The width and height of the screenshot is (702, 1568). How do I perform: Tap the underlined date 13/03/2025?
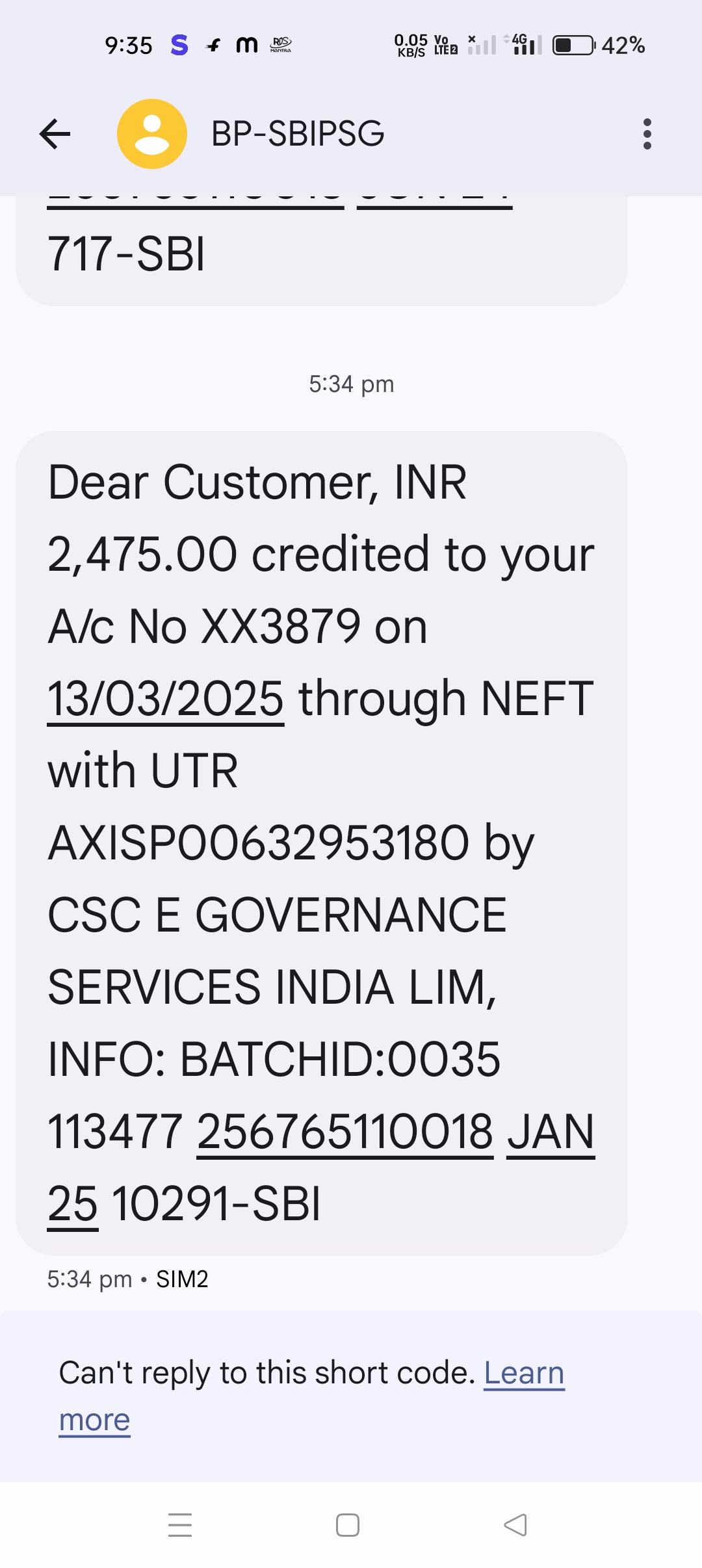(x=166, y=699)
